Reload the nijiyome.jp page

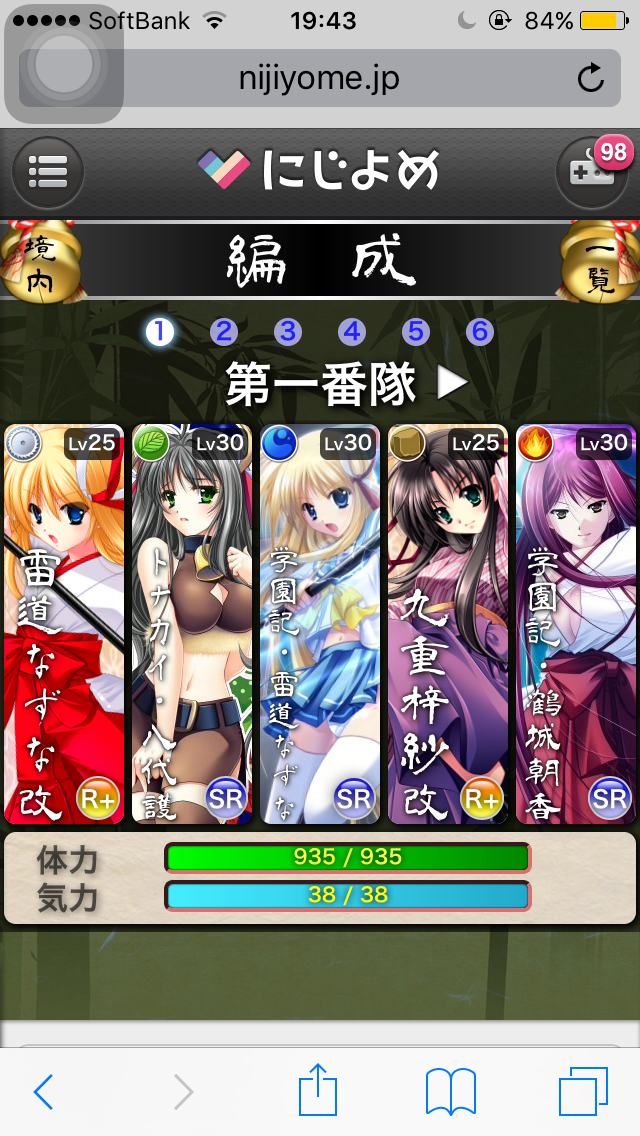tap(591, 78)
